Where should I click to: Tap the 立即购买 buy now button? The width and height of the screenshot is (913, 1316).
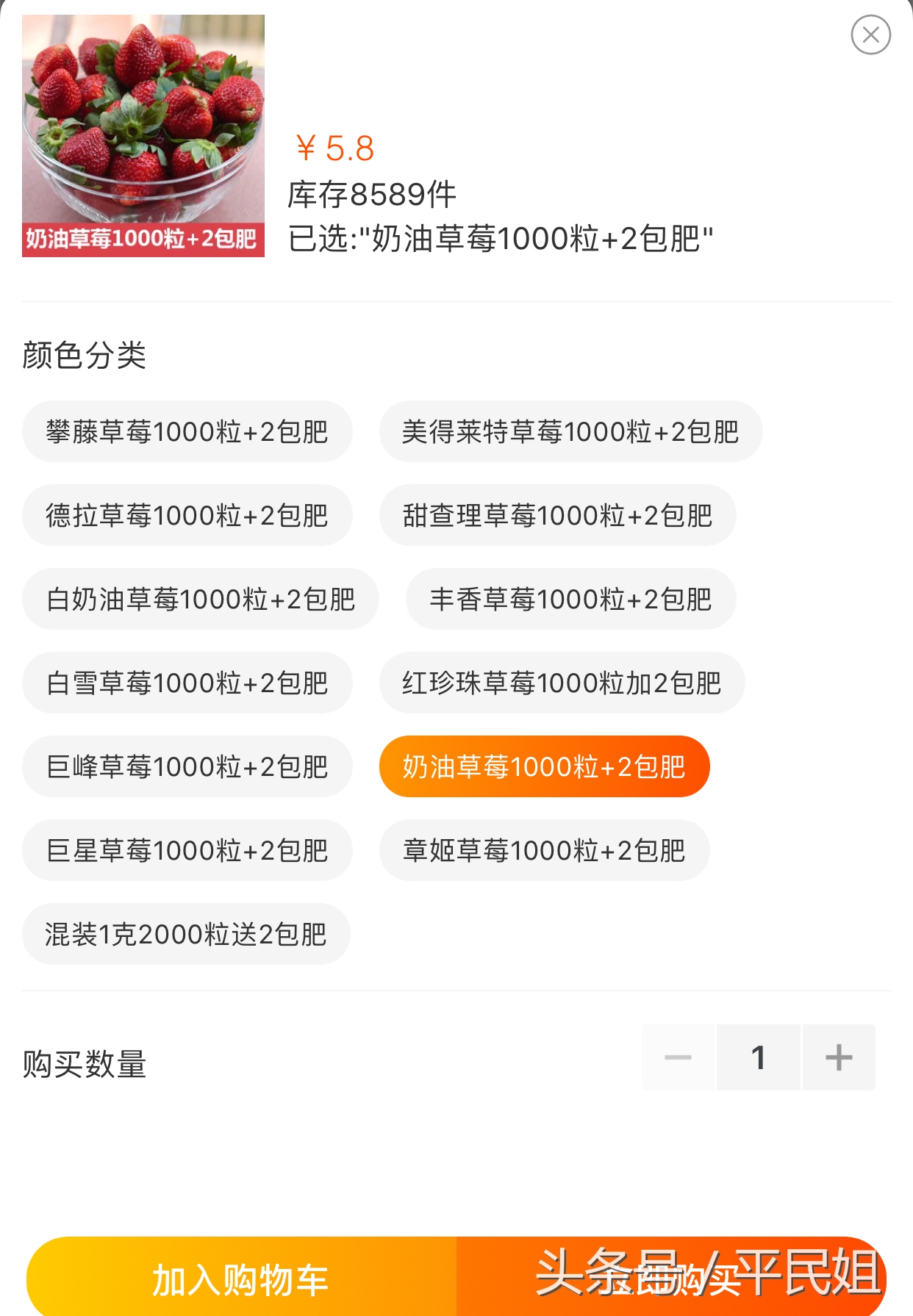click(670, 1279)
